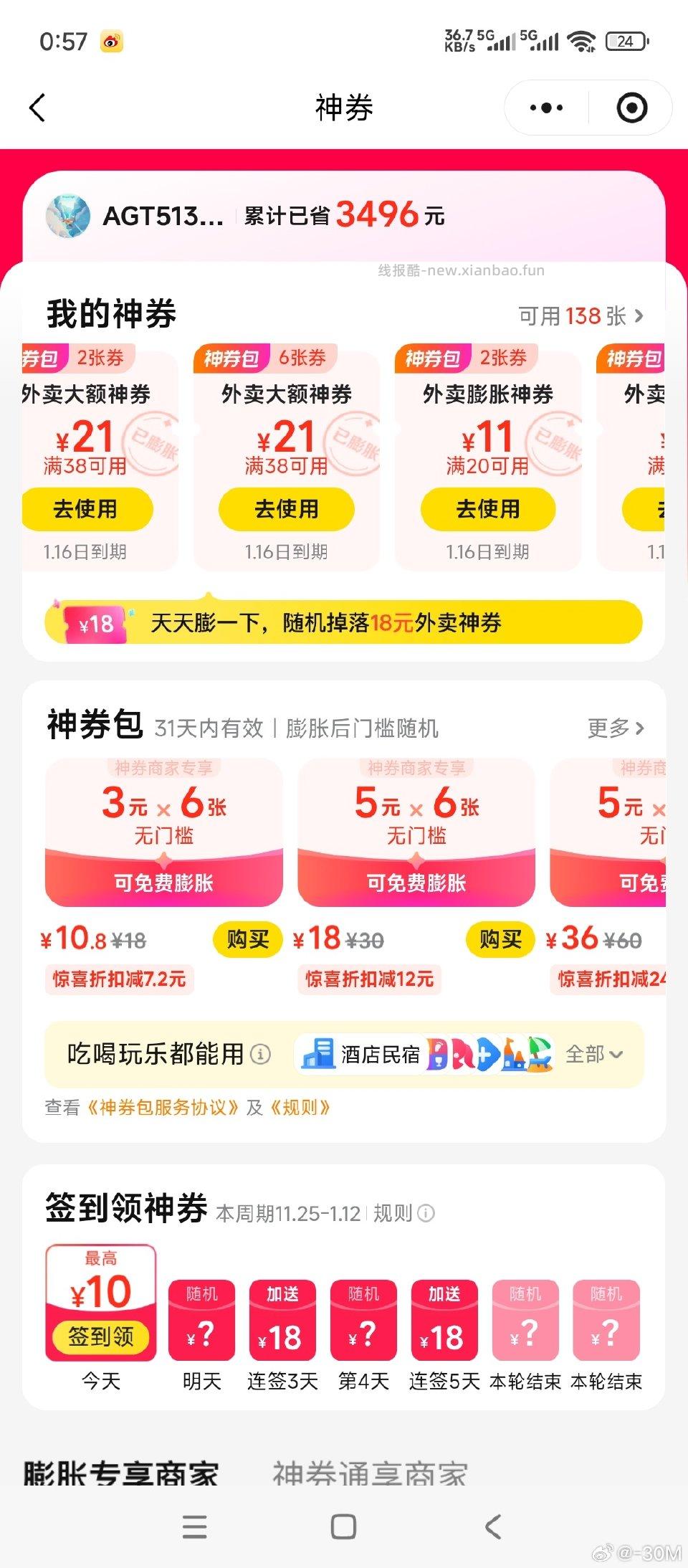Image resolution: width=688 pixels, height=1568 pixels.
Task: Switch to the 神券通享商家 tab
Action: pyautogui.click(x=369, y=1475)
